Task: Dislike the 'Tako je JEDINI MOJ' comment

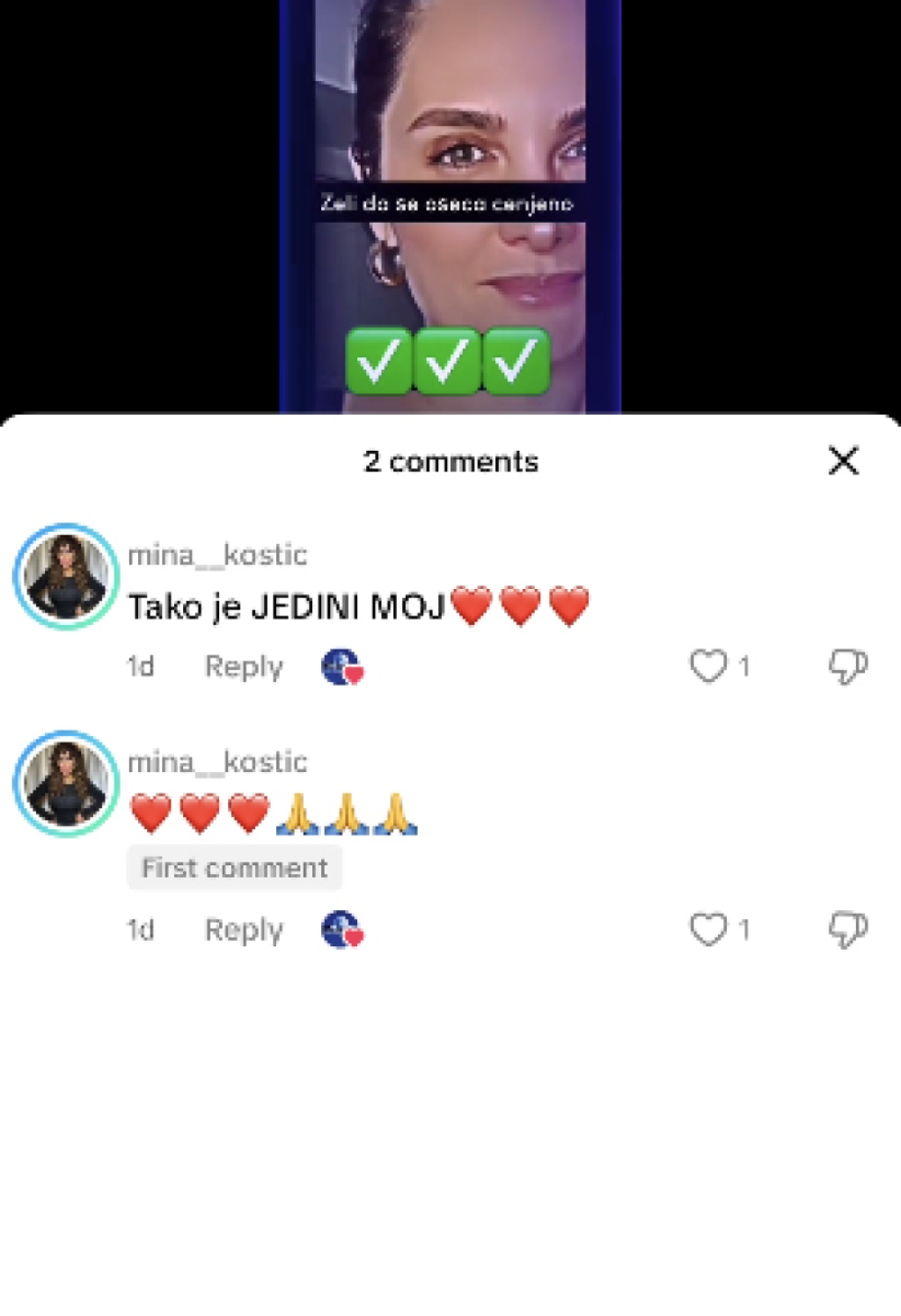Action: 847,666
